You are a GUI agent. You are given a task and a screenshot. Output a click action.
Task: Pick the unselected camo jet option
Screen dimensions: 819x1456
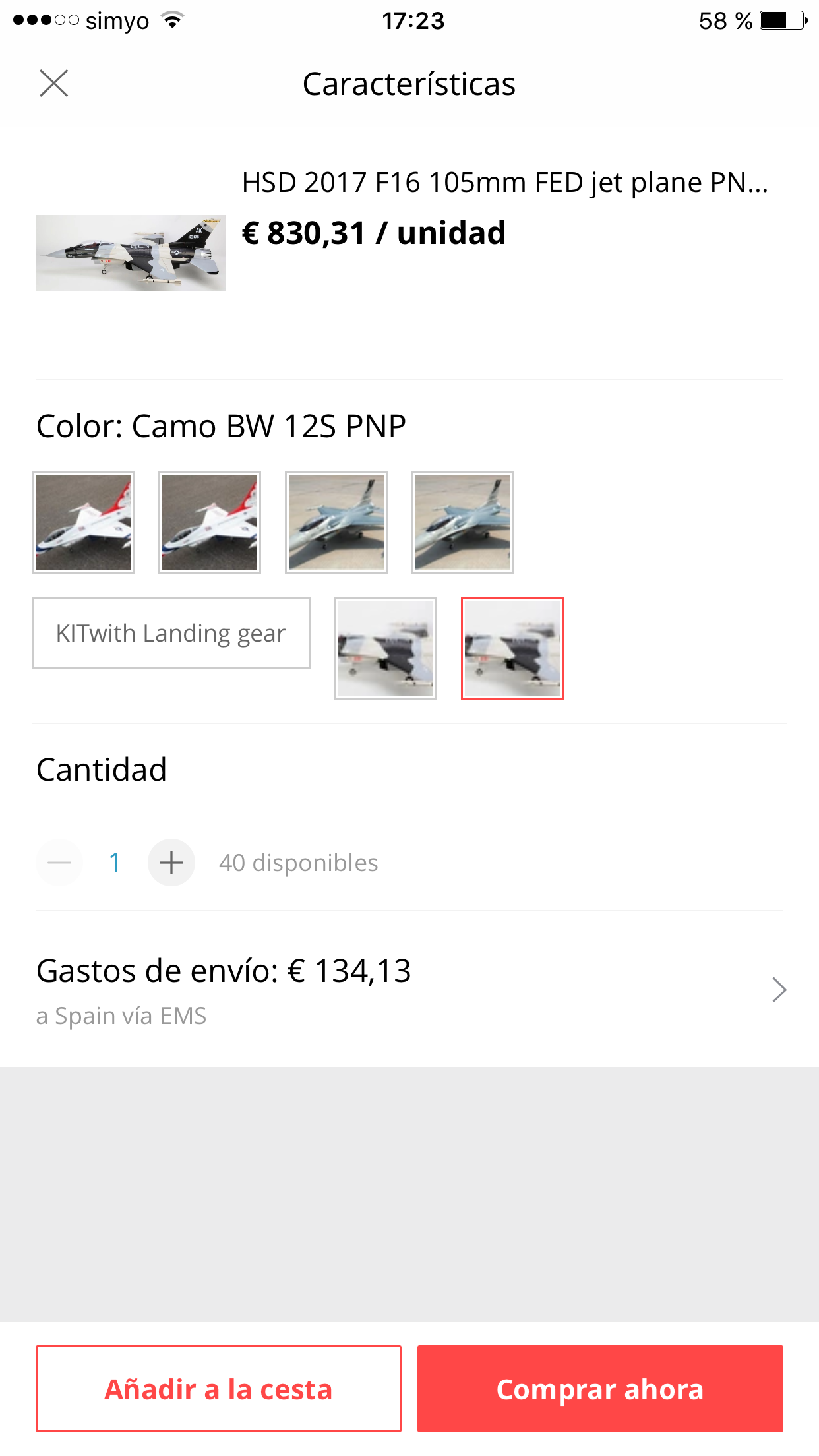click(x=386, y=649)
